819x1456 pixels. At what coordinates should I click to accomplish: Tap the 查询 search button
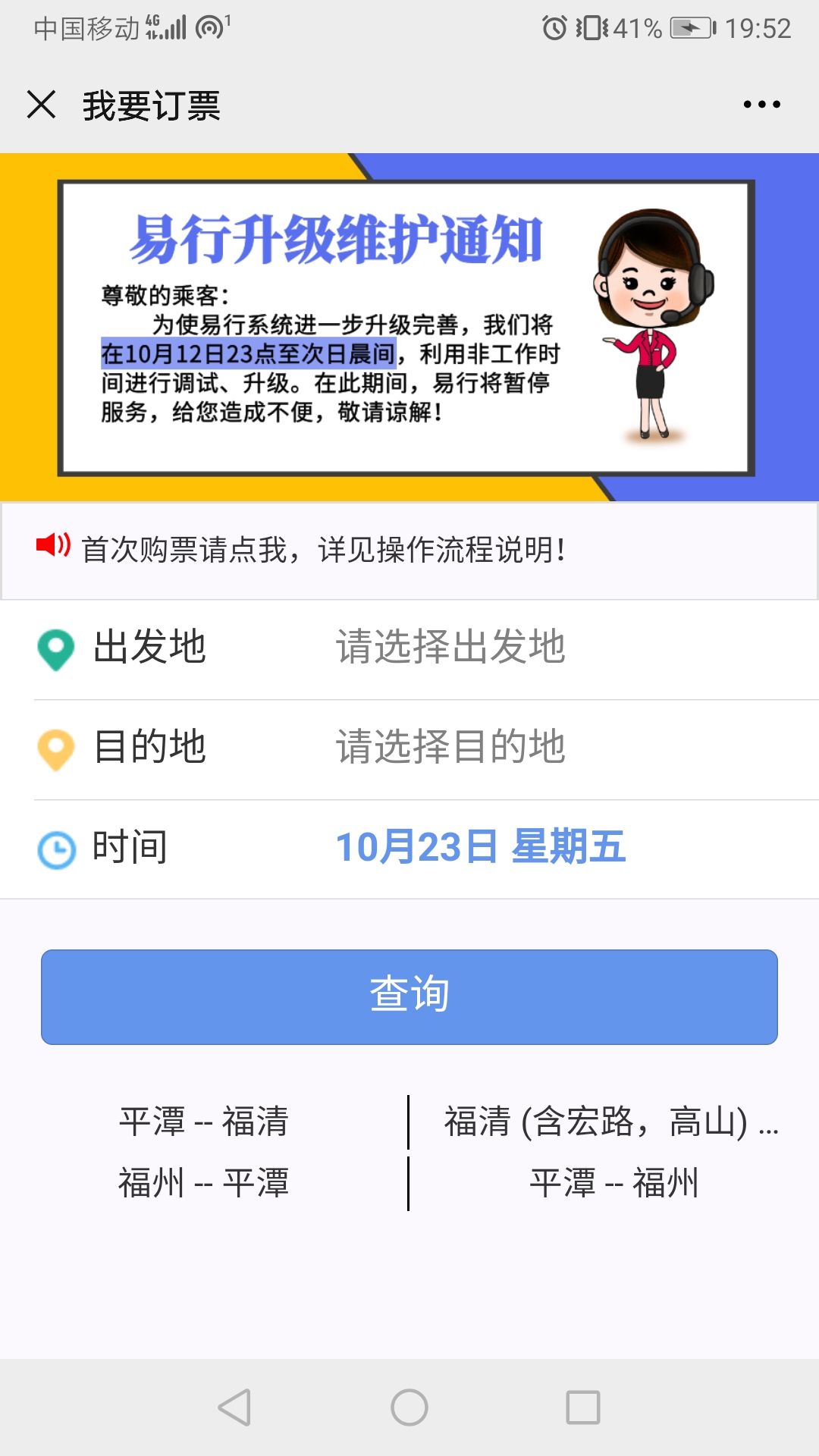point(409,996)
